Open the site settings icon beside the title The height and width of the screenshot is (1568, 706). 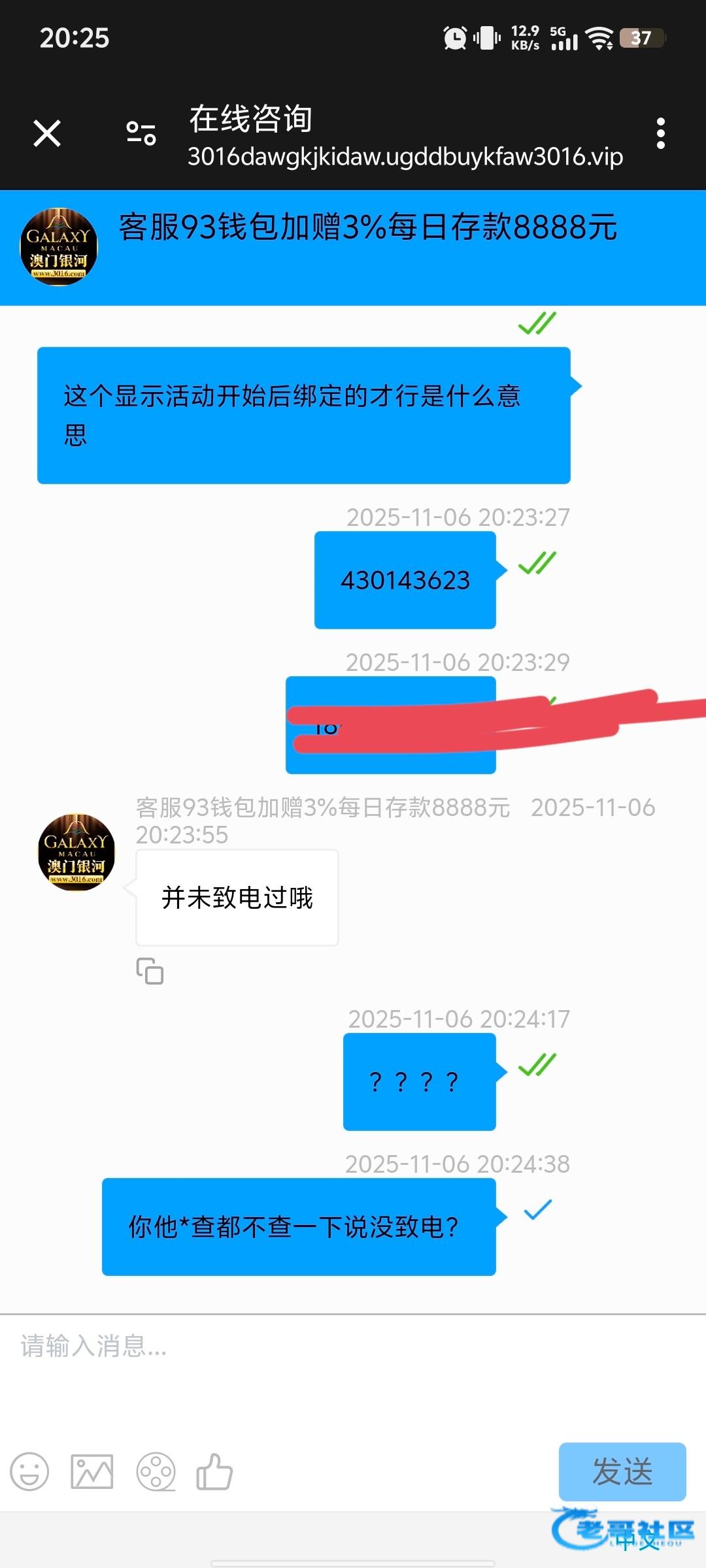pyautogui.click(x=141, y=134)
